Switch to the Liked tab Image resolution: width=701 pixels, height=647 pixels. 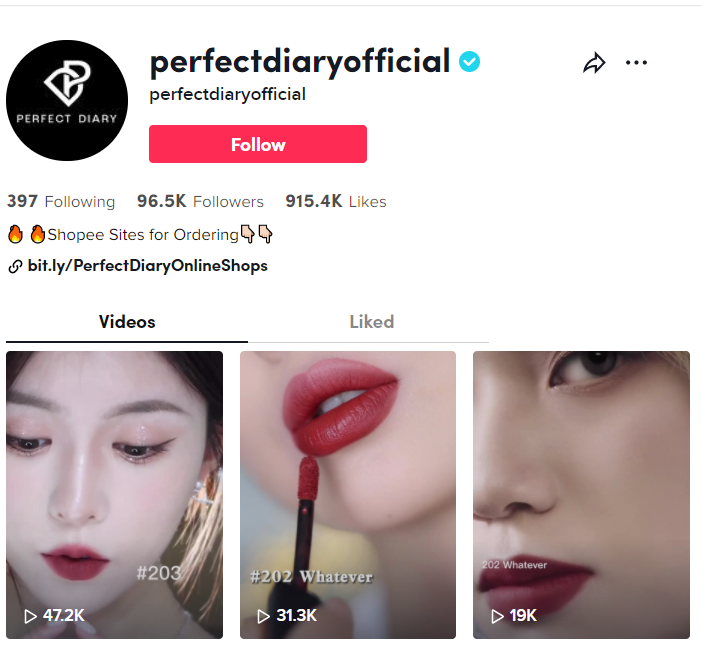tap(371, 322)
